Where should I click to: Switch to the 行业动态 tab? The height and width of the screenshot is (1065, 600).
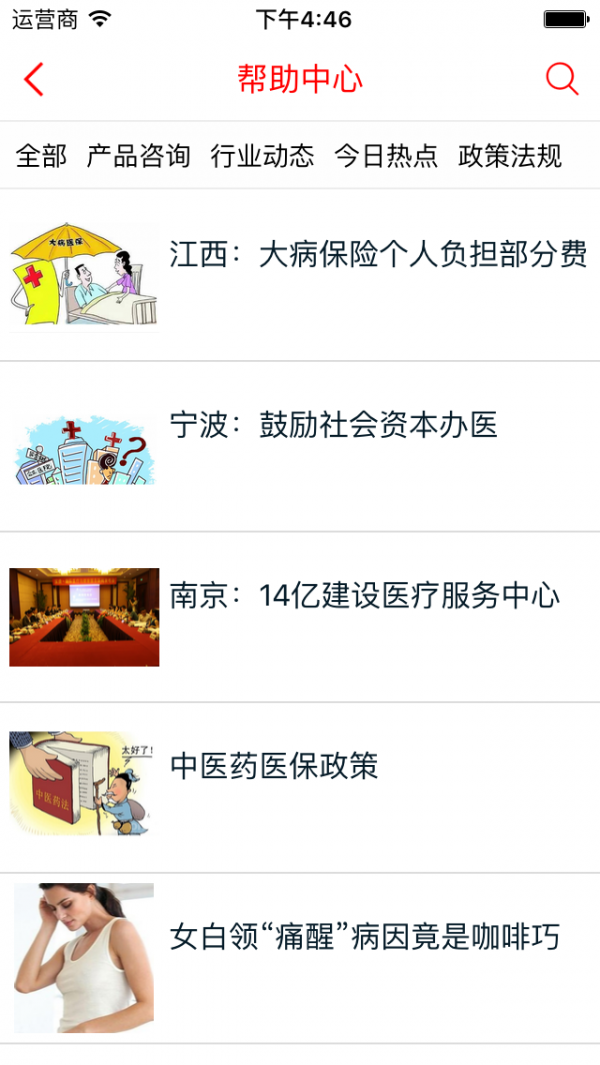coord(262,156)
